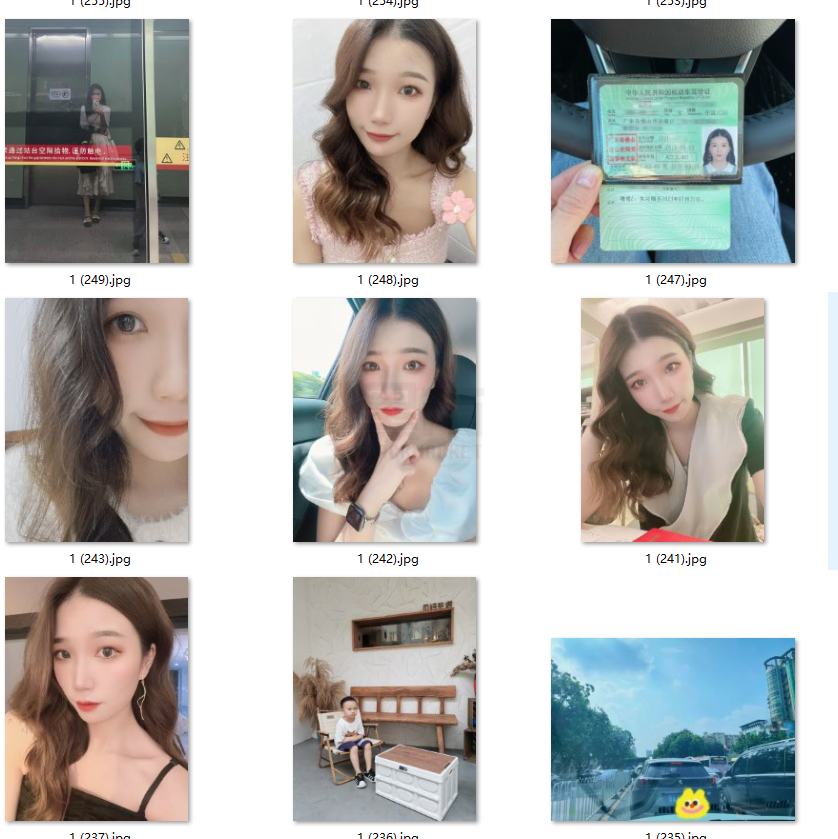View the picture 1 (242).jpg

(x=385, y=420)
